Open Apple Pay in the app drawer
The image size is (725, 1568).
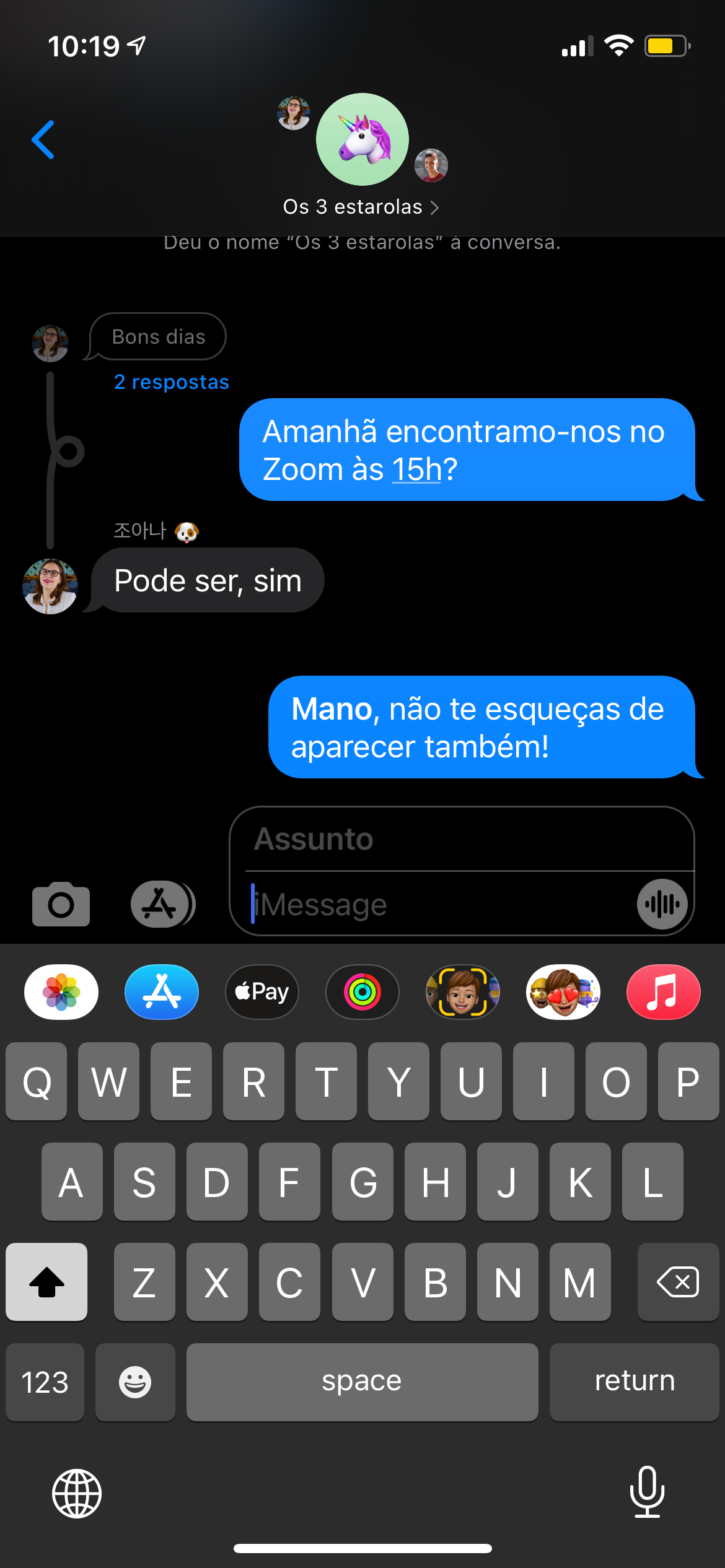pos(262,992)
